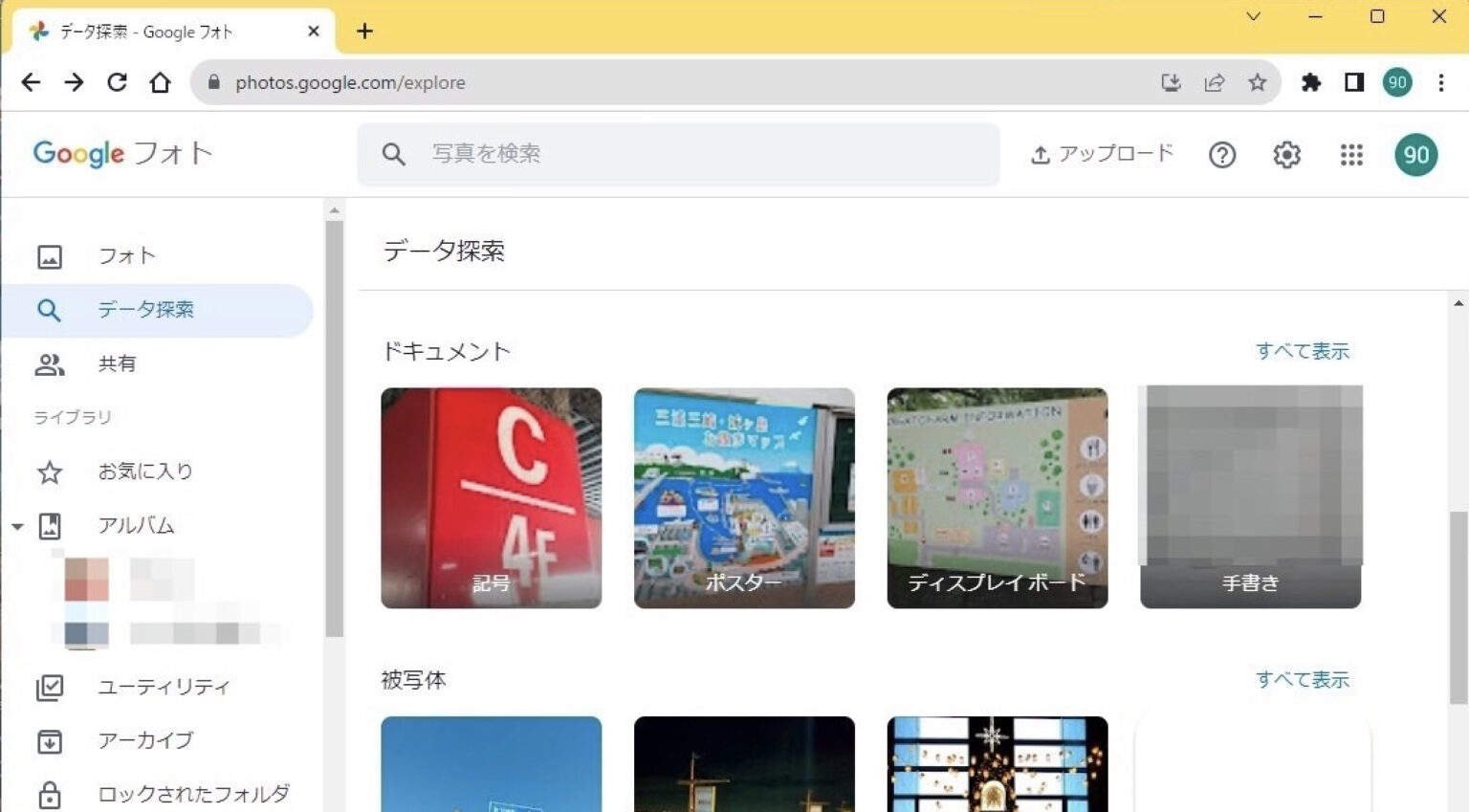Collapse the アルバム arrow expander
This screenshot has width=1469, height=812.
[x=17, y=526]
